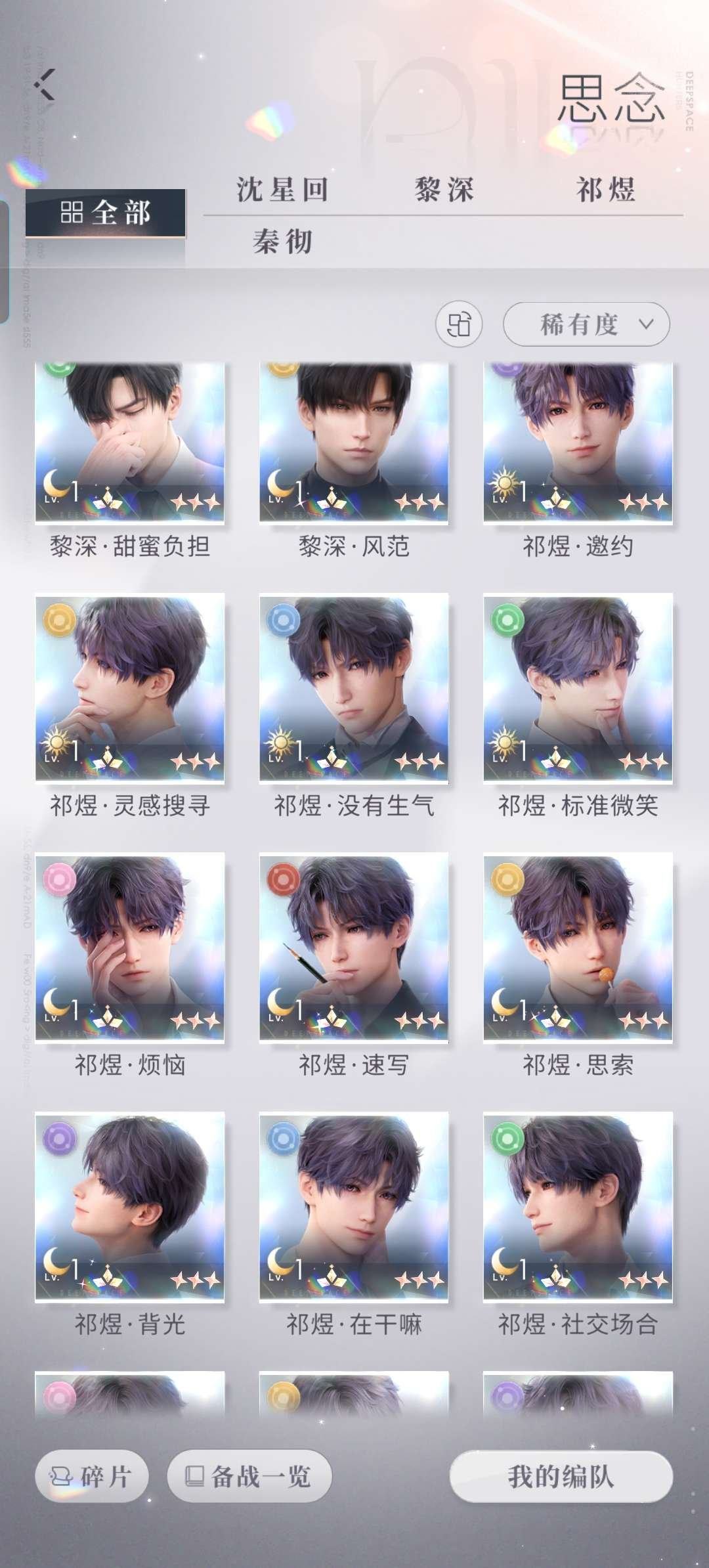Screen dimensions: 709x1568
Task: Select the 全部 filter tab
Action: (x=105, y=213)
